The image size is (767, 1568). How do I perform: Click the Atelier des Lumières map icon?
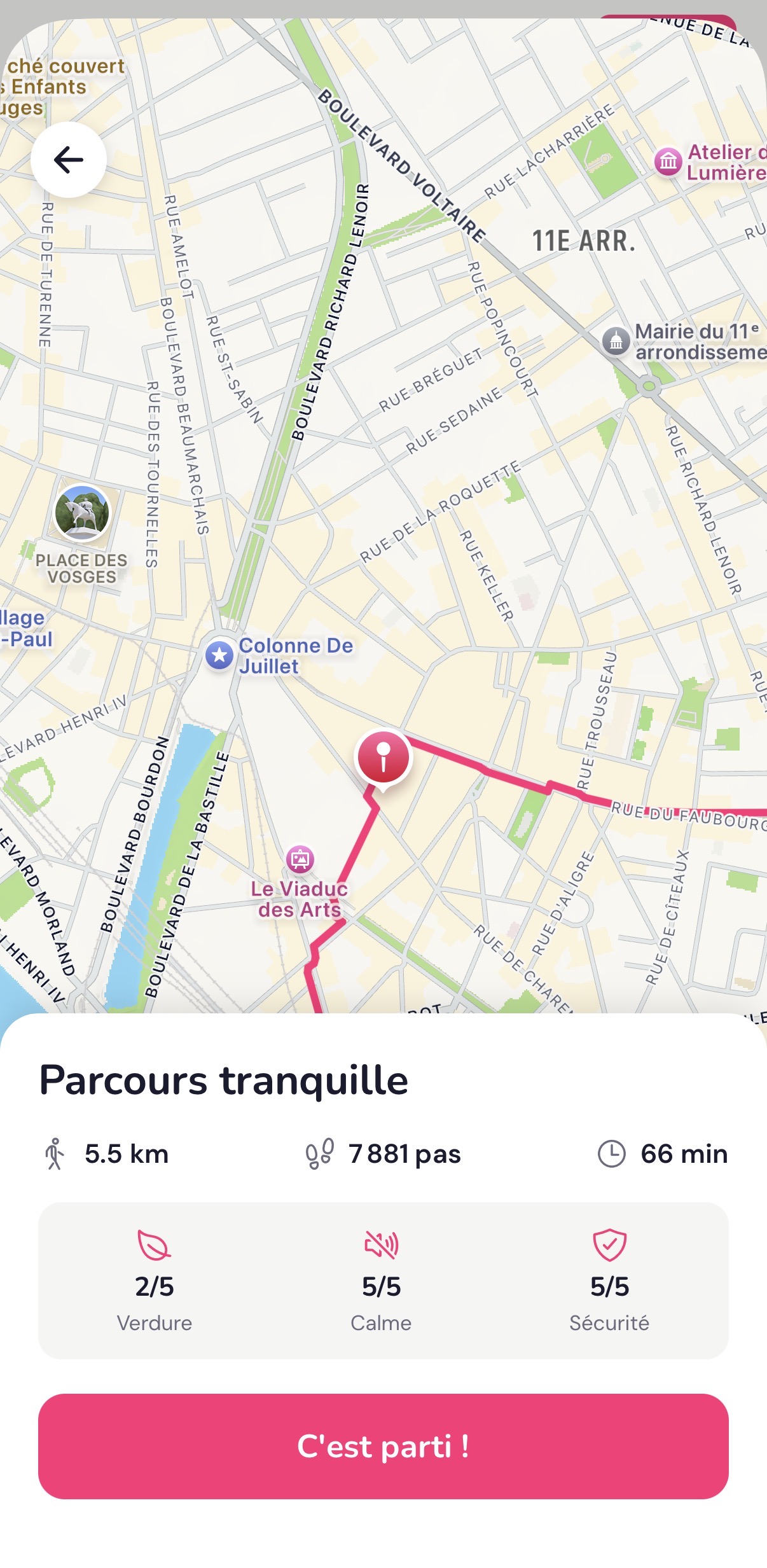click(x=668, y=163)
